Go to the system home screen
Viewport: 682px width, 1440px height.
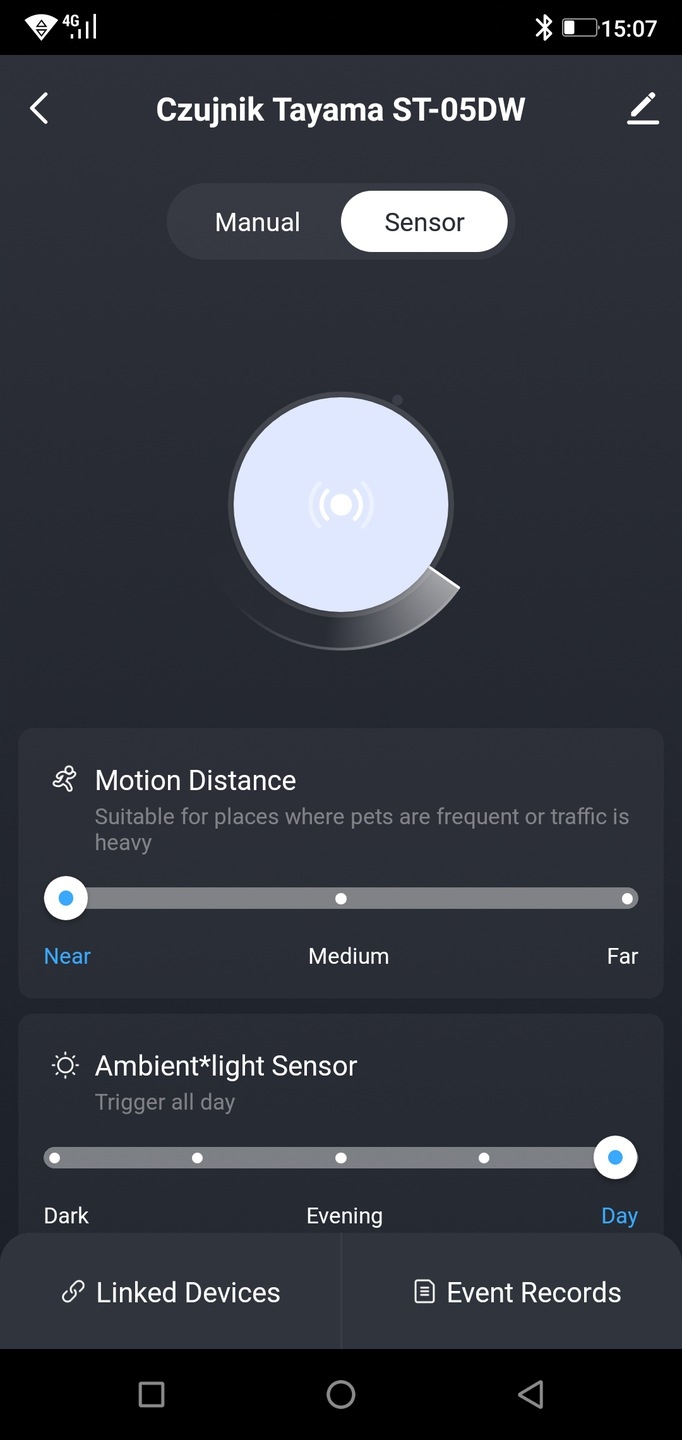tap(341, 1394)
